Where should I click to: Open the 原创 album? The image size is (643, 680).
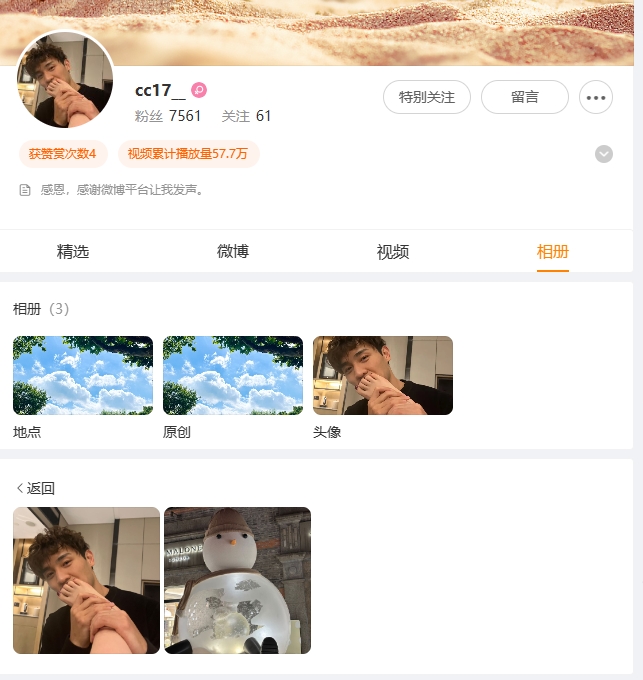[233, 376]
